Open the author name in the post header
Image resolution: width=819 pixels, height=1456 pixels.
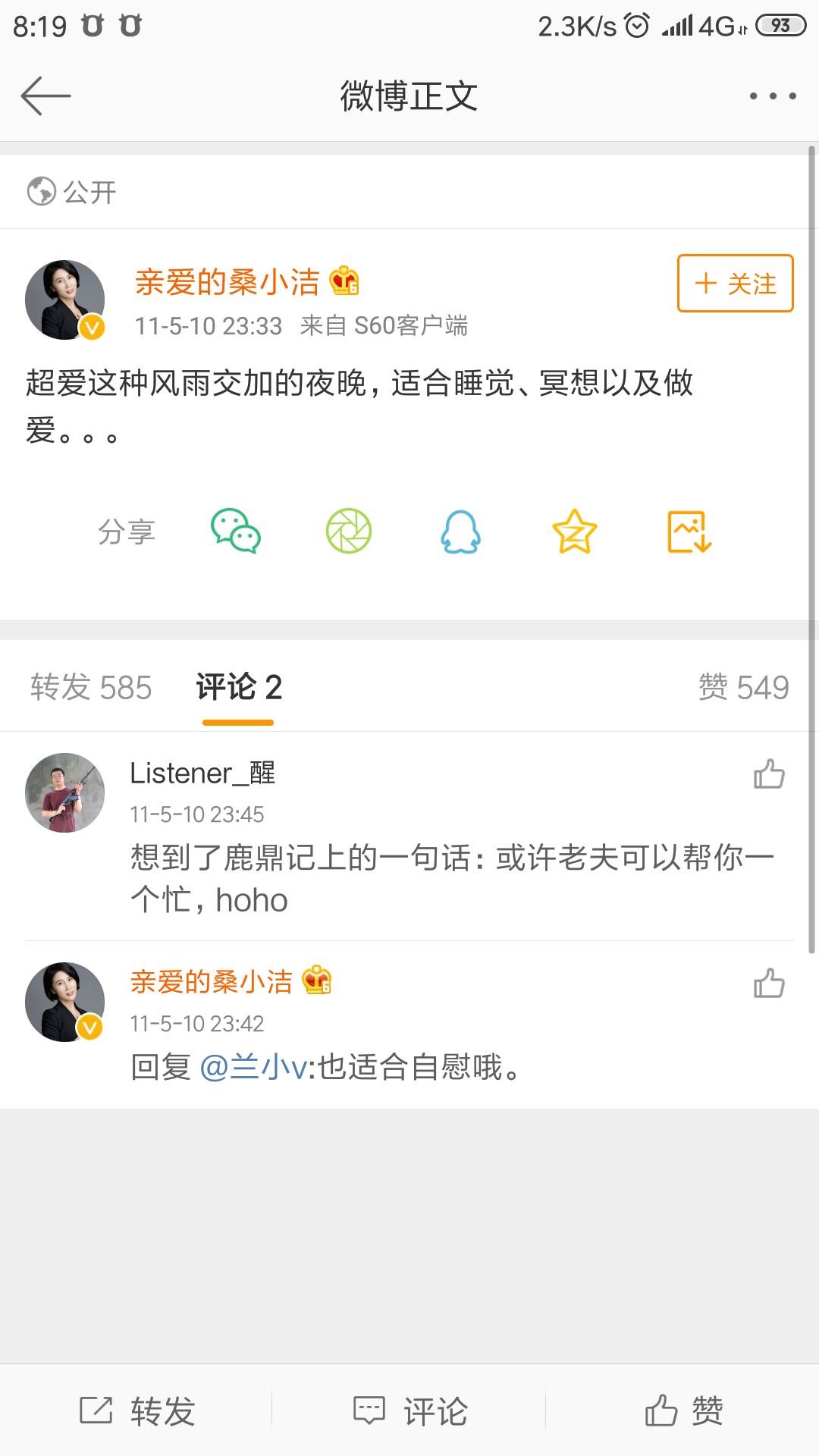tap(227, 282)
